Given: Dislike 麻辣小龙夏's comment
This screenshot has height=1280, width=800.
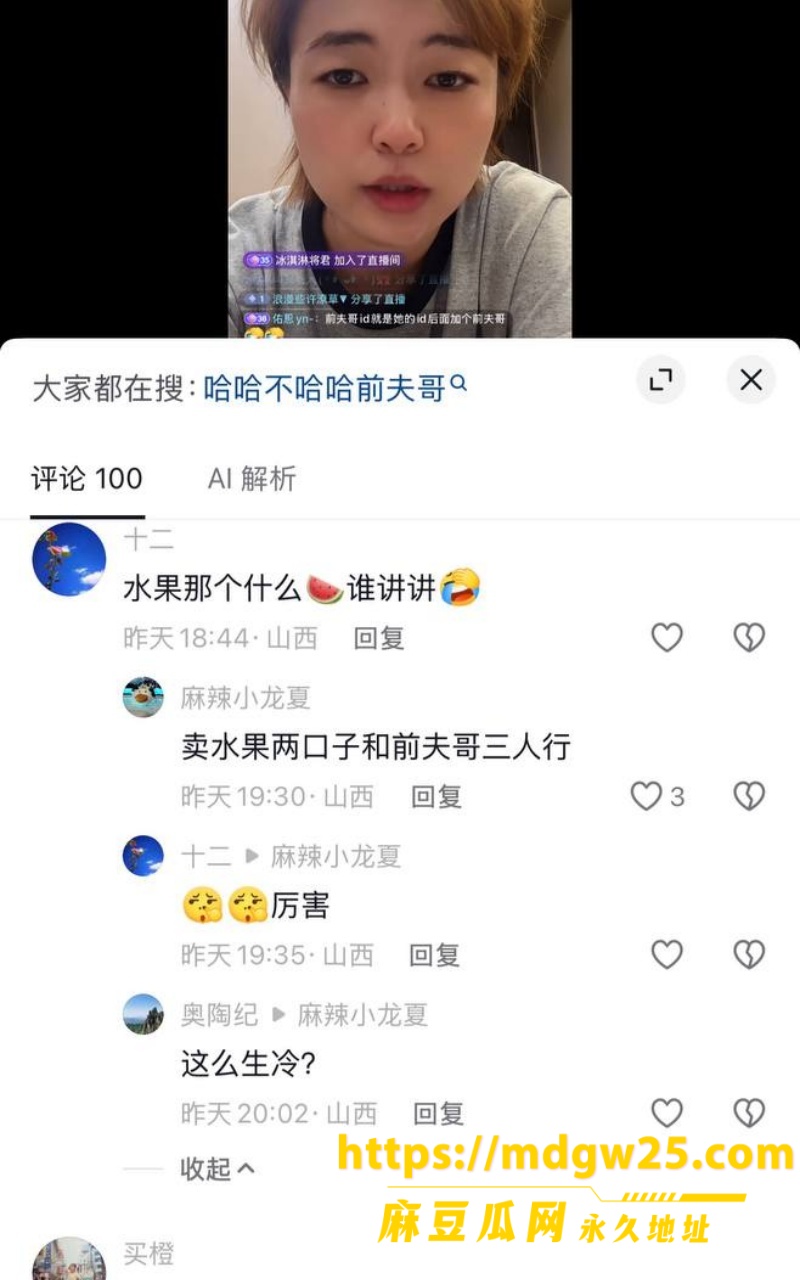Looking at the screenshot, I should [749, 796].
